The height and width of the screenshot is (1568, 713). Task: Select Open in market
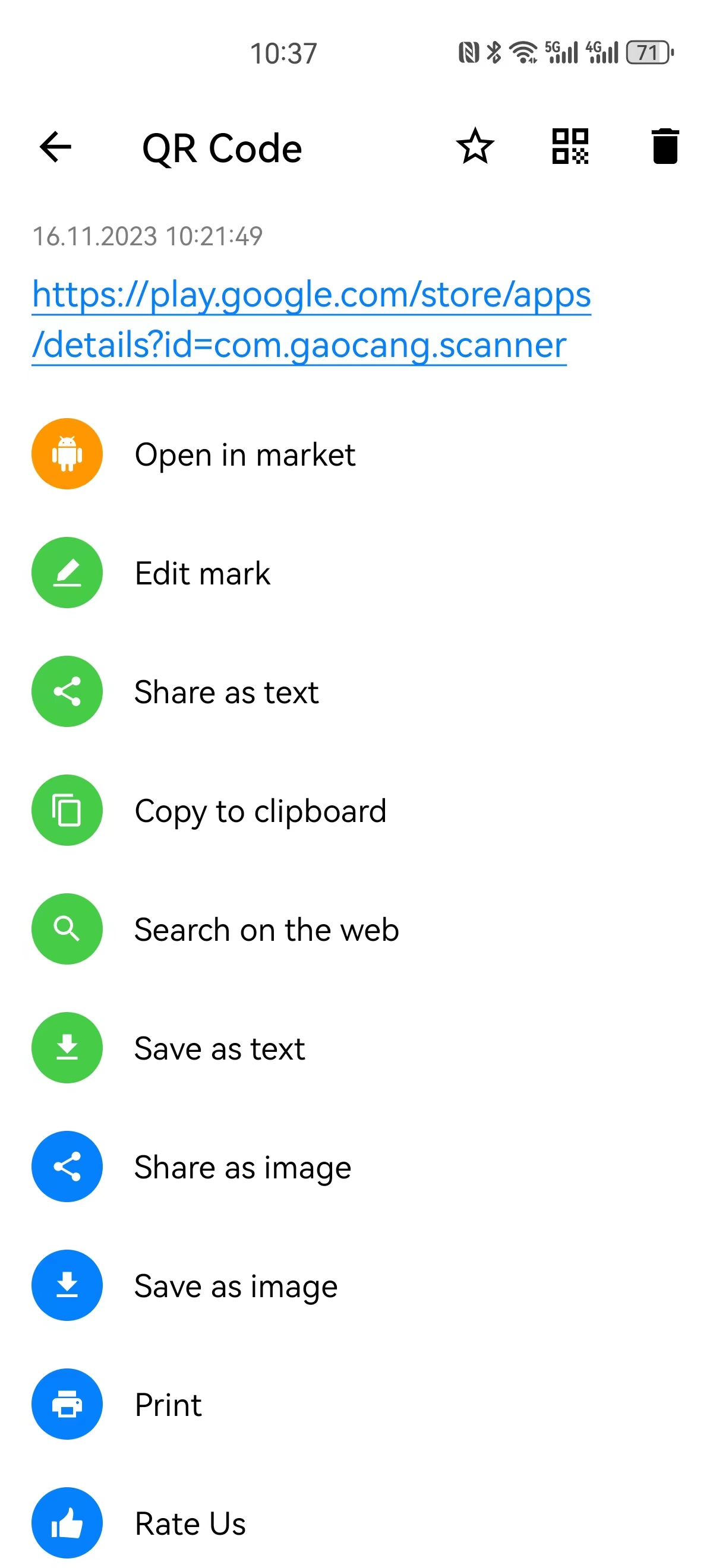(244, 455)
